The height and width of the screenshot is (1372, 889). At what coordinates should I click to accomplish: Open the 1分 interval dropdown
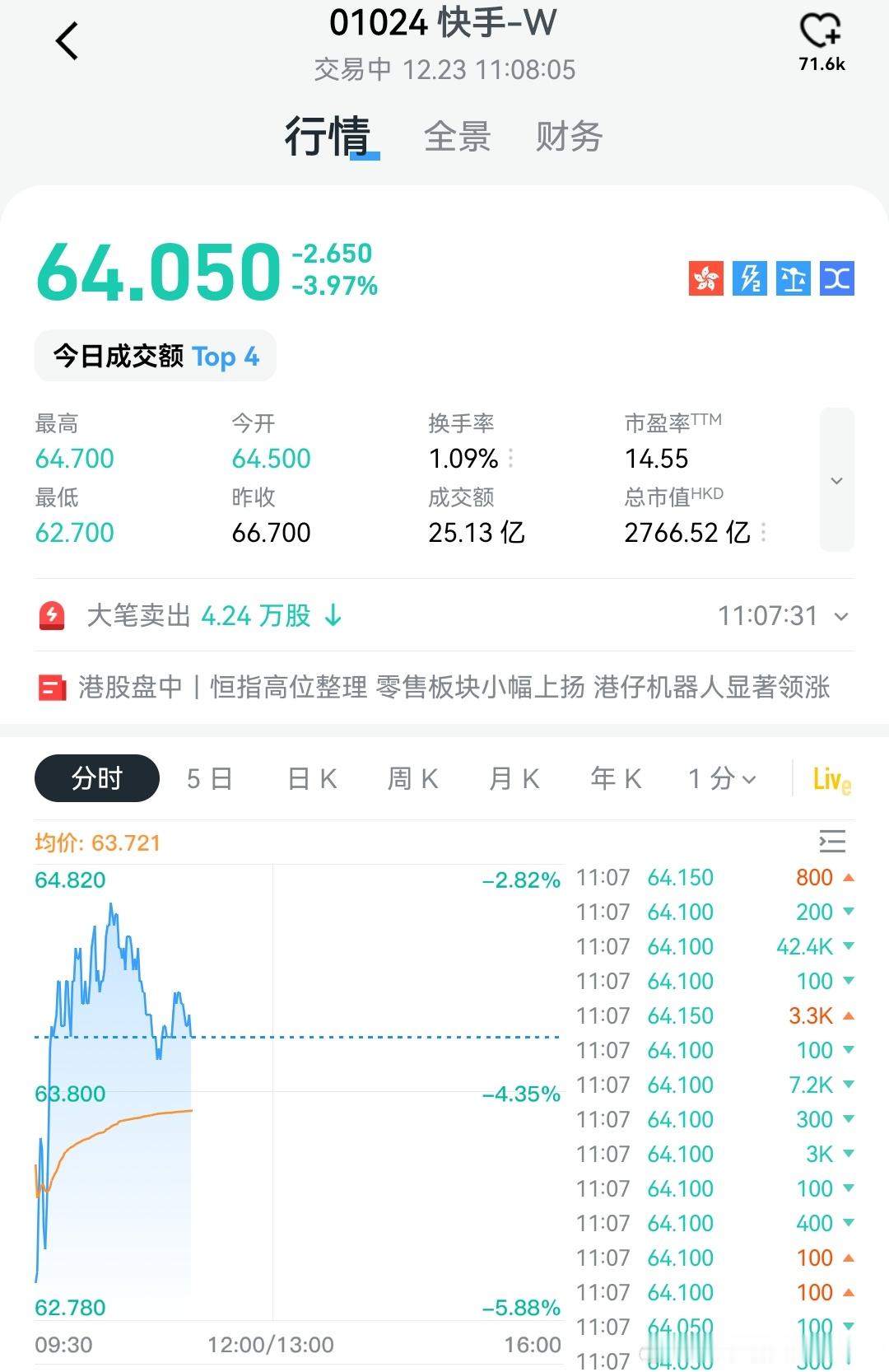coord(719,778)
